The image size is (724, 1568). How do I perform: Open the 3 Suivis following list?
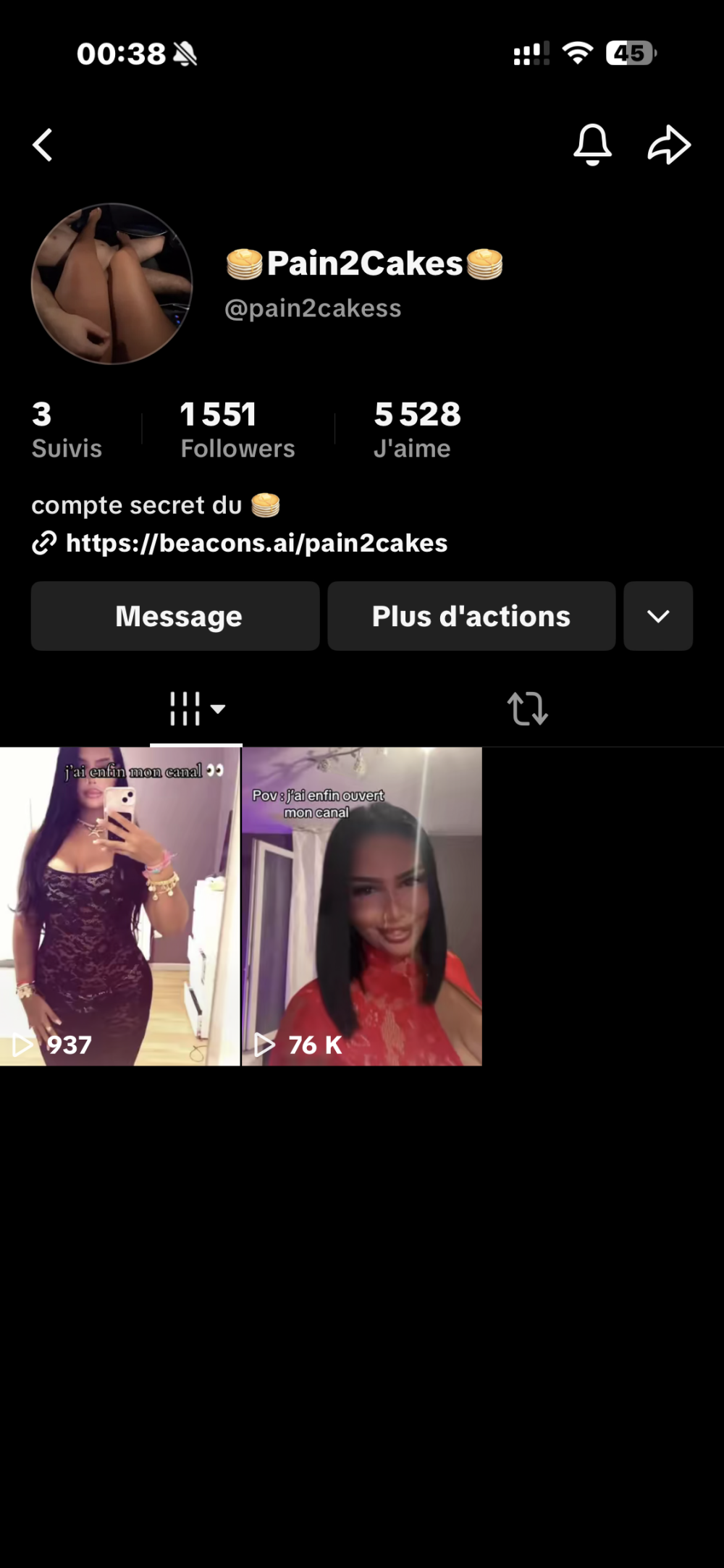tap(67, 429)
